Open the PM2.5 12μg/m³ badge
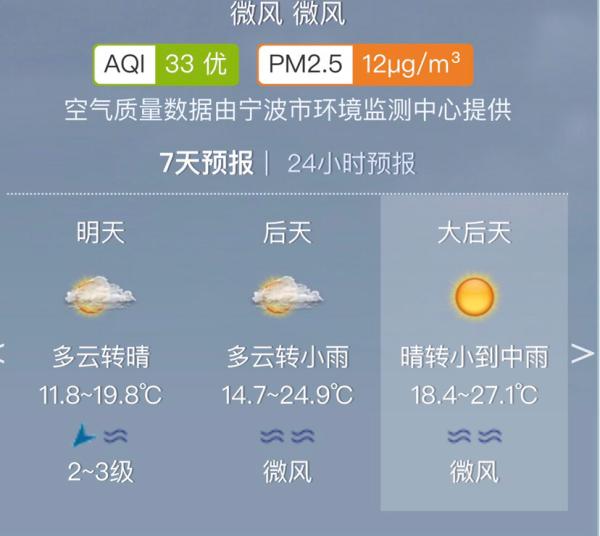 point(365,66)
